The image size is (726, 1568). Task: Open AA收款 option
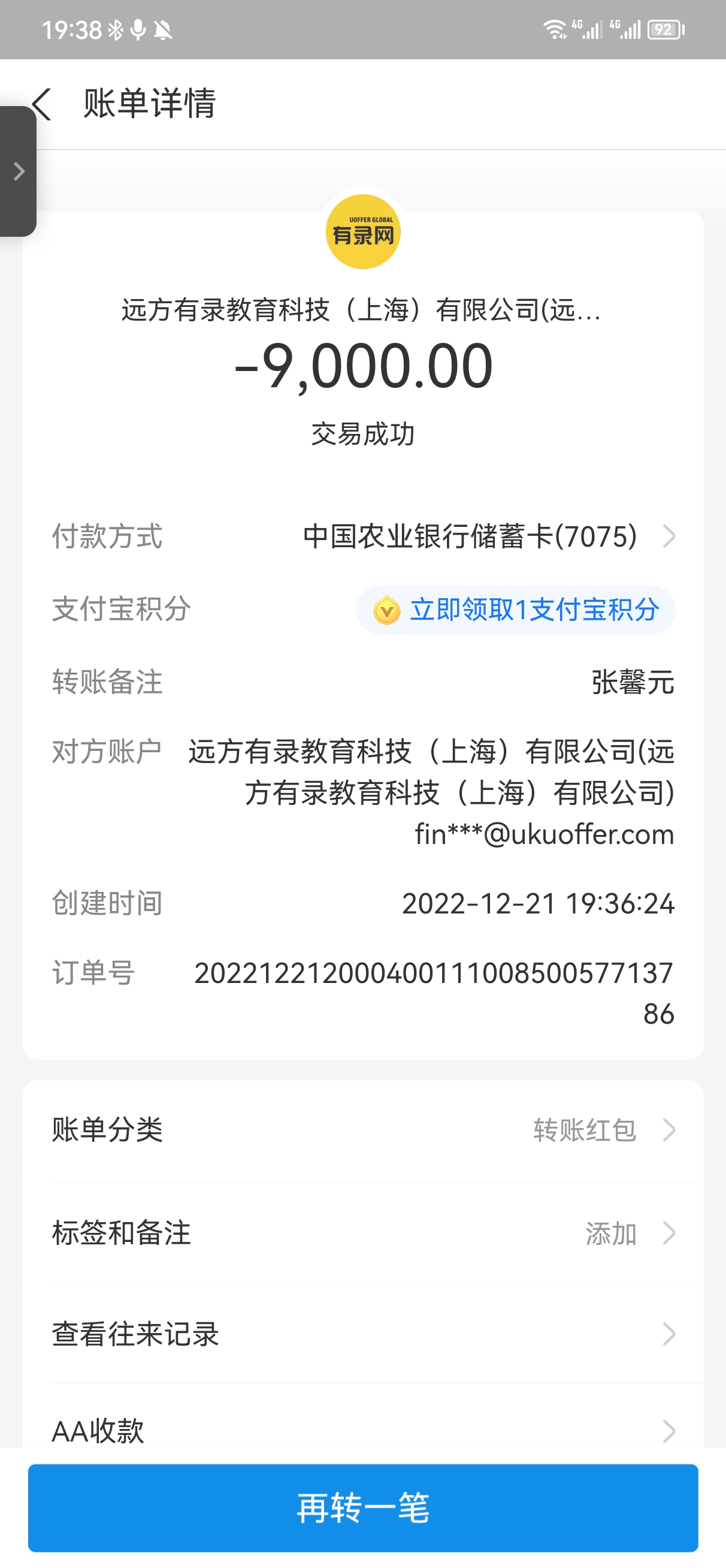(x=362, y=1430)
